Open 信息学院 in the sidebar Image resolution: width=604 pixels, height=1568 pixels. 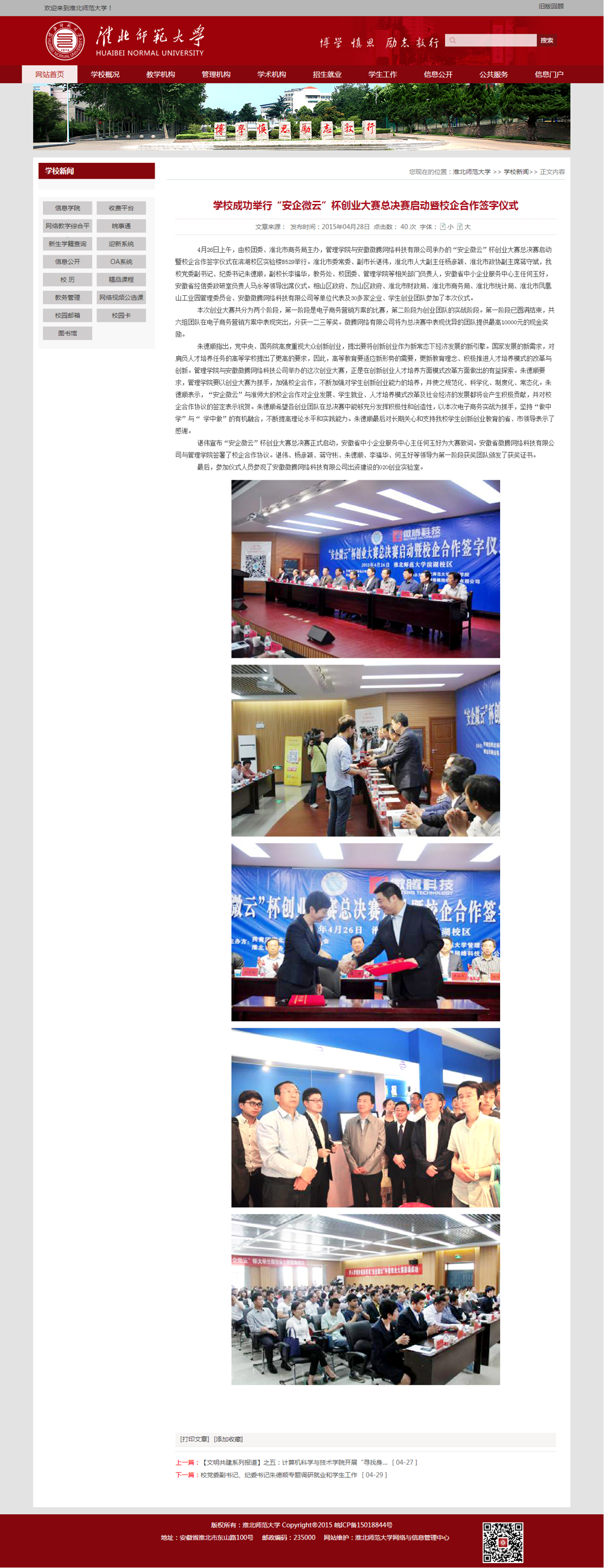tap(68, 208)
